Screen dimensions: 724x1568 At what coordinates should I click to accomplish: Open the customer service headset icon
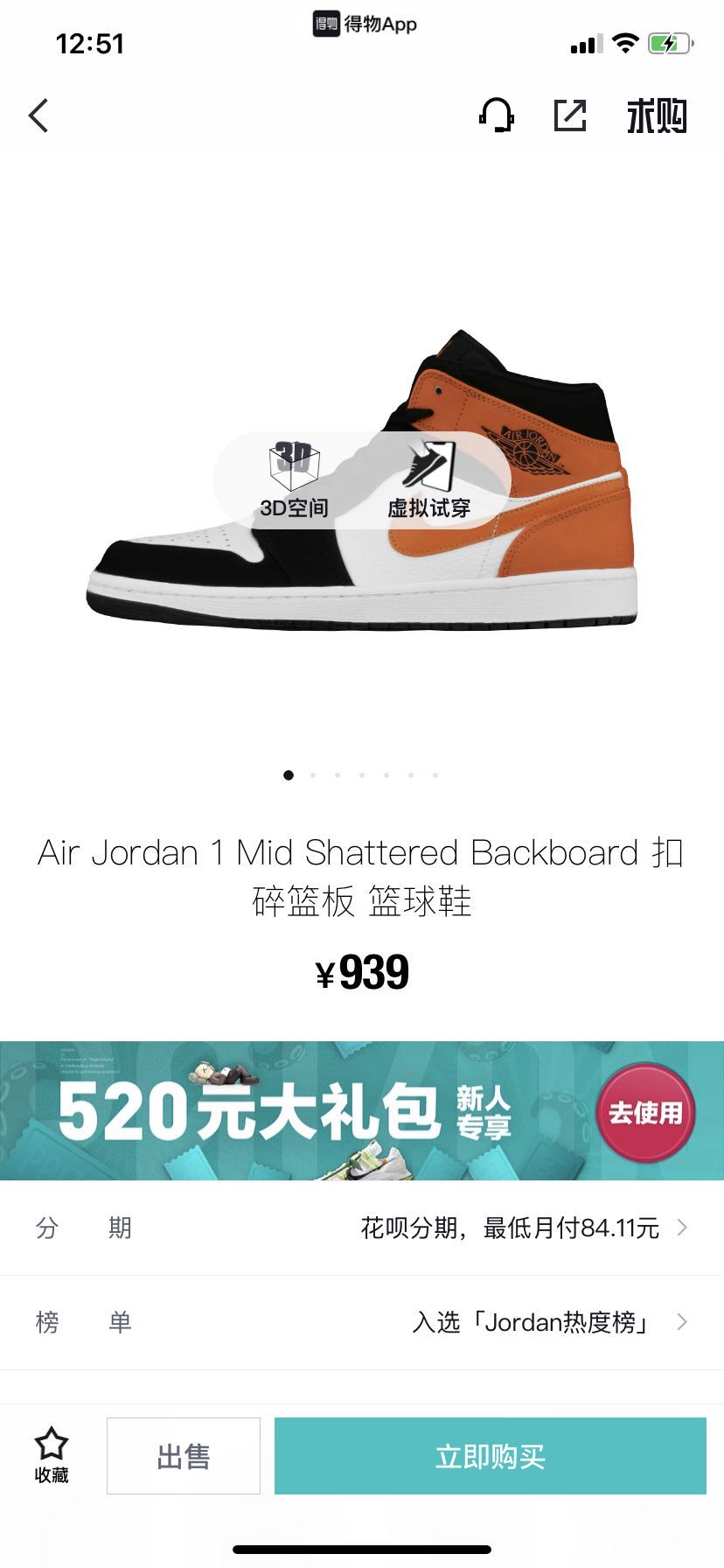click(x=496, y=115)
